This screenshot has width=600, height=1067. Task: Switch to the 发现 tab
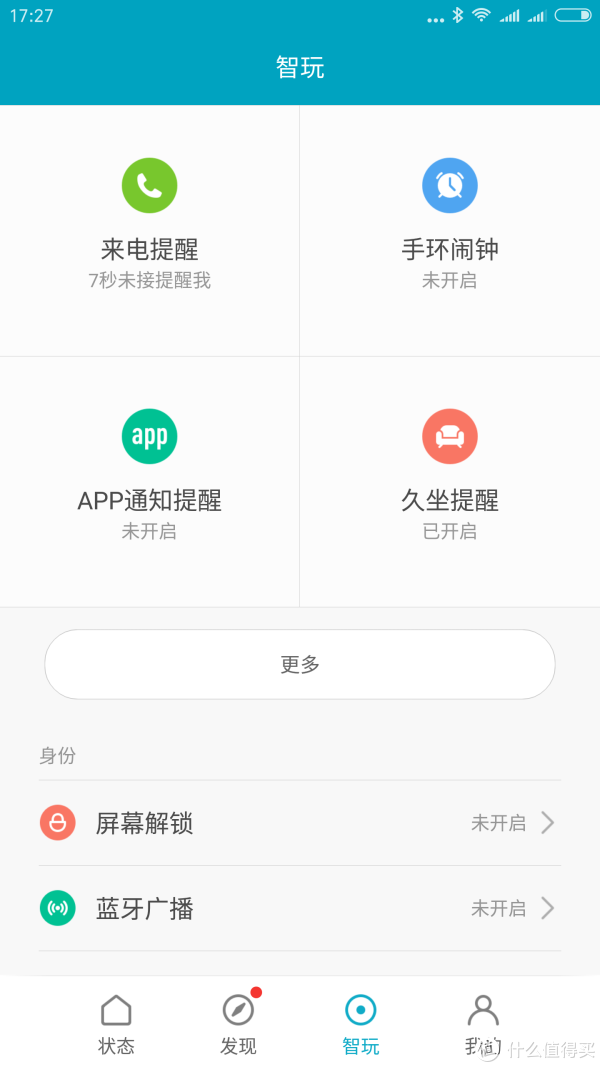(x=239, y=1025)
